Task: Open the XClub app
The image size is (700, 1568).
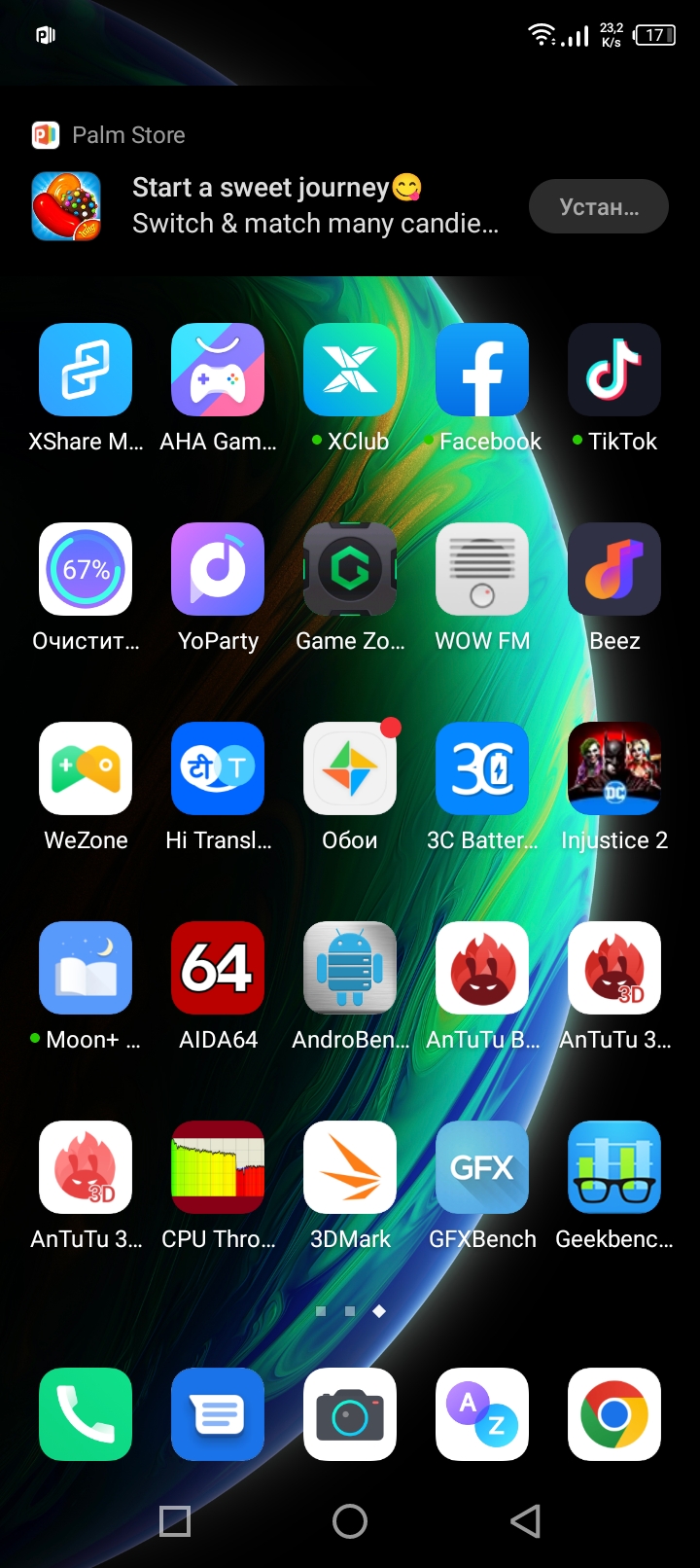Action: [x=350, y=371]
